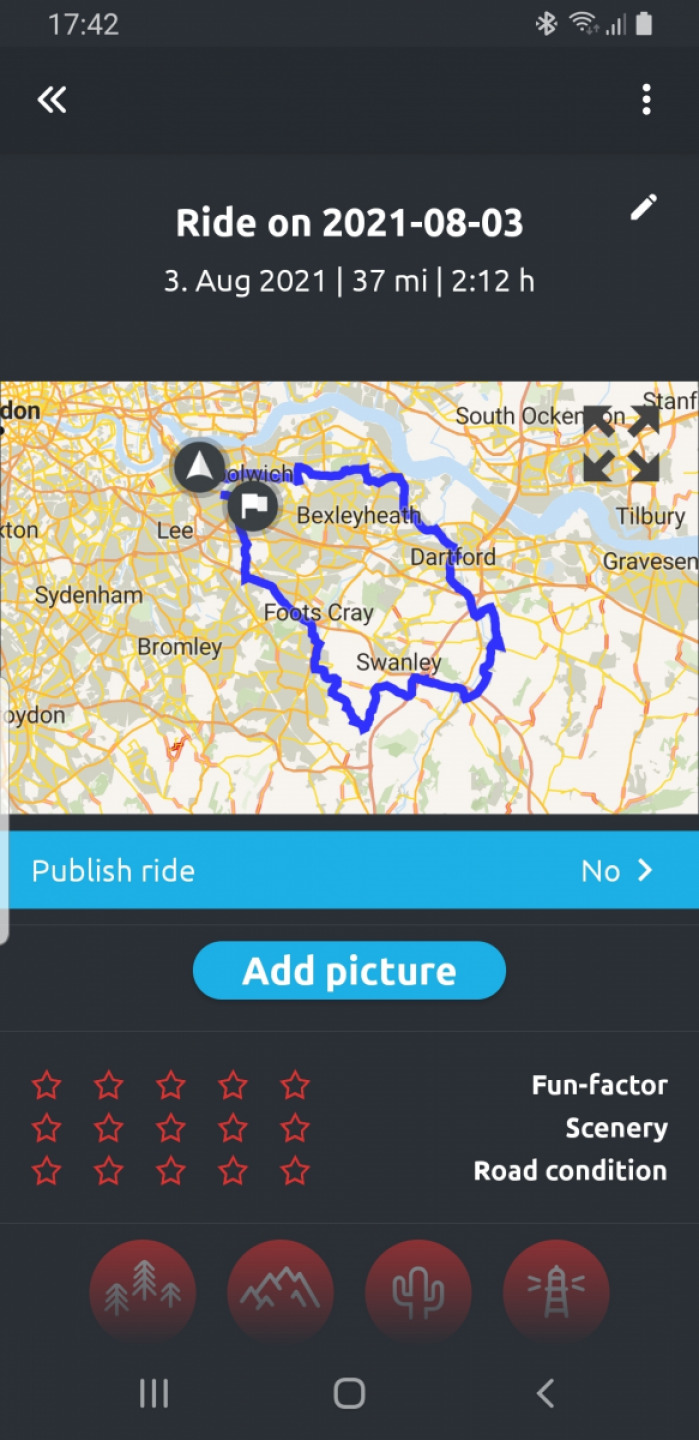Go to the home screen

(349, 1393)
